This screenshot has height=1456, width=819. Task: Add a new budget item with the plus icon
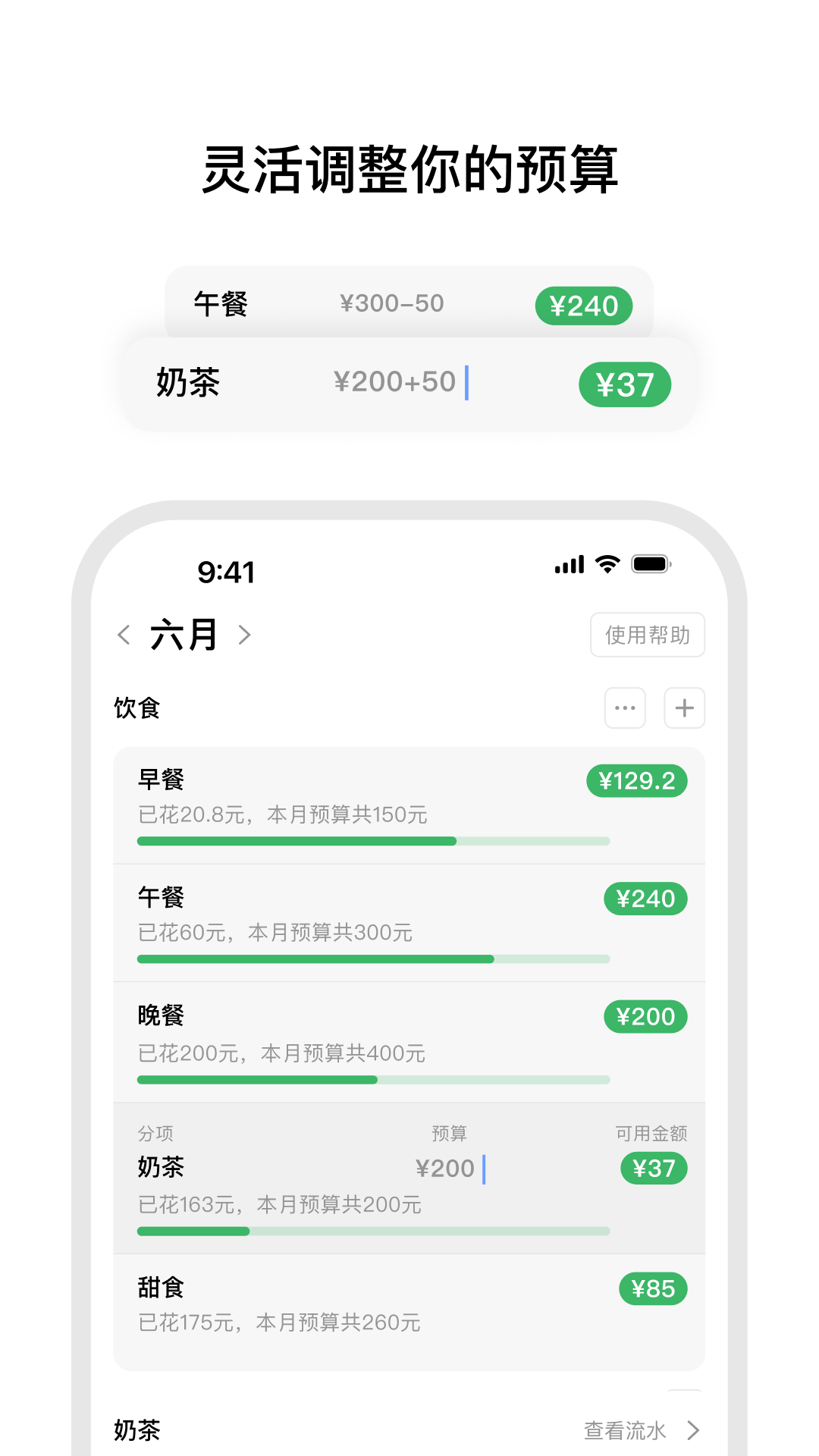pyautogui.click(x=683, y=708)
